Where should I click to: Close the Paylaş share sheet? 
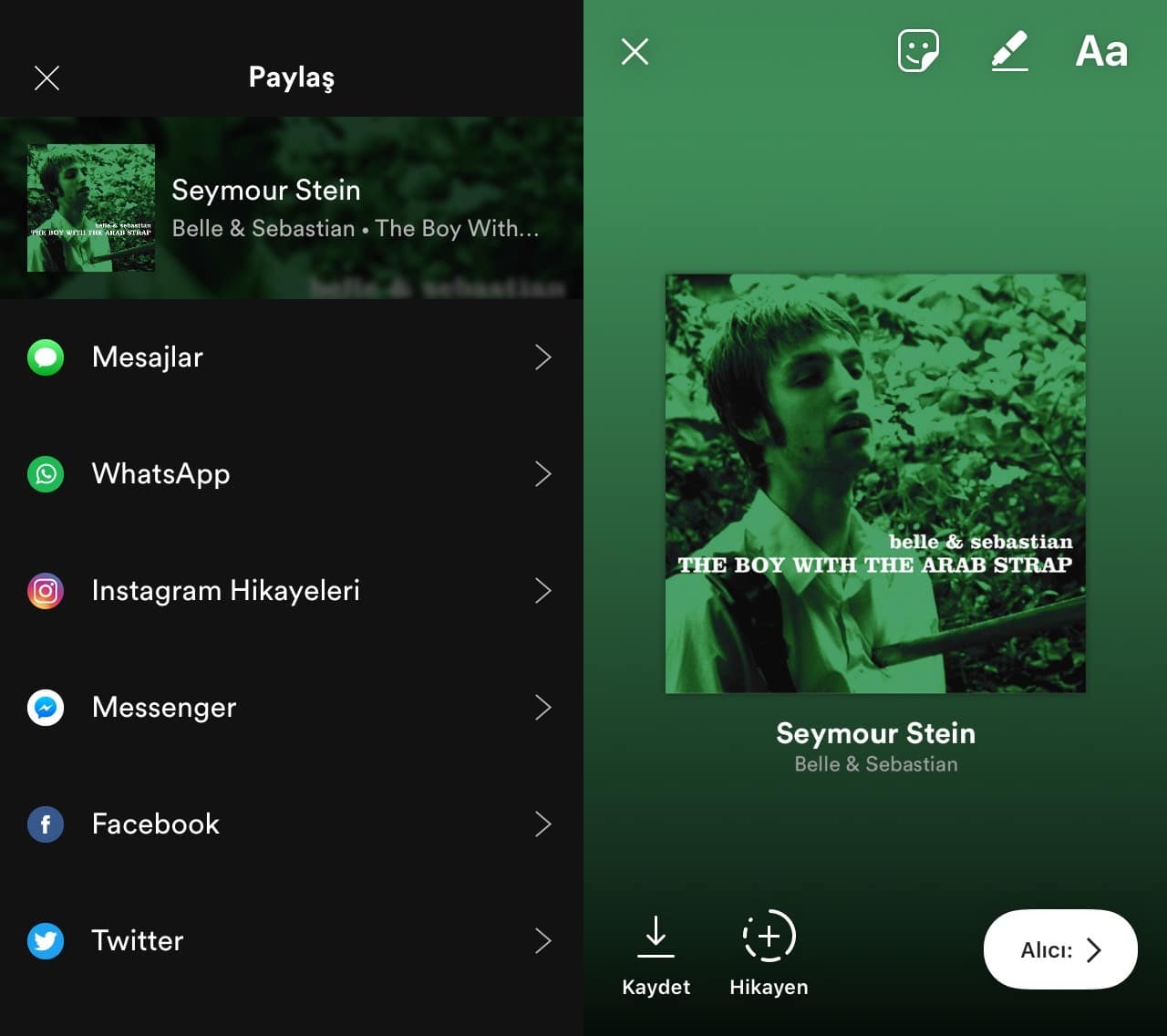(x=46, y=78)
